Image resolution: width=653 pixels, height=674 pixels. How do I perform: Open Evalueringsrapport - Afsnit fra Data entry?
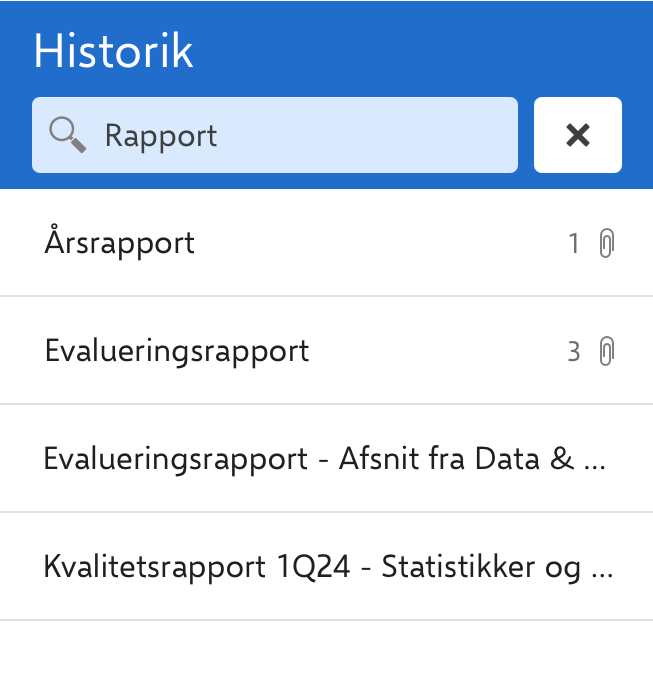[x=324, y=459]
